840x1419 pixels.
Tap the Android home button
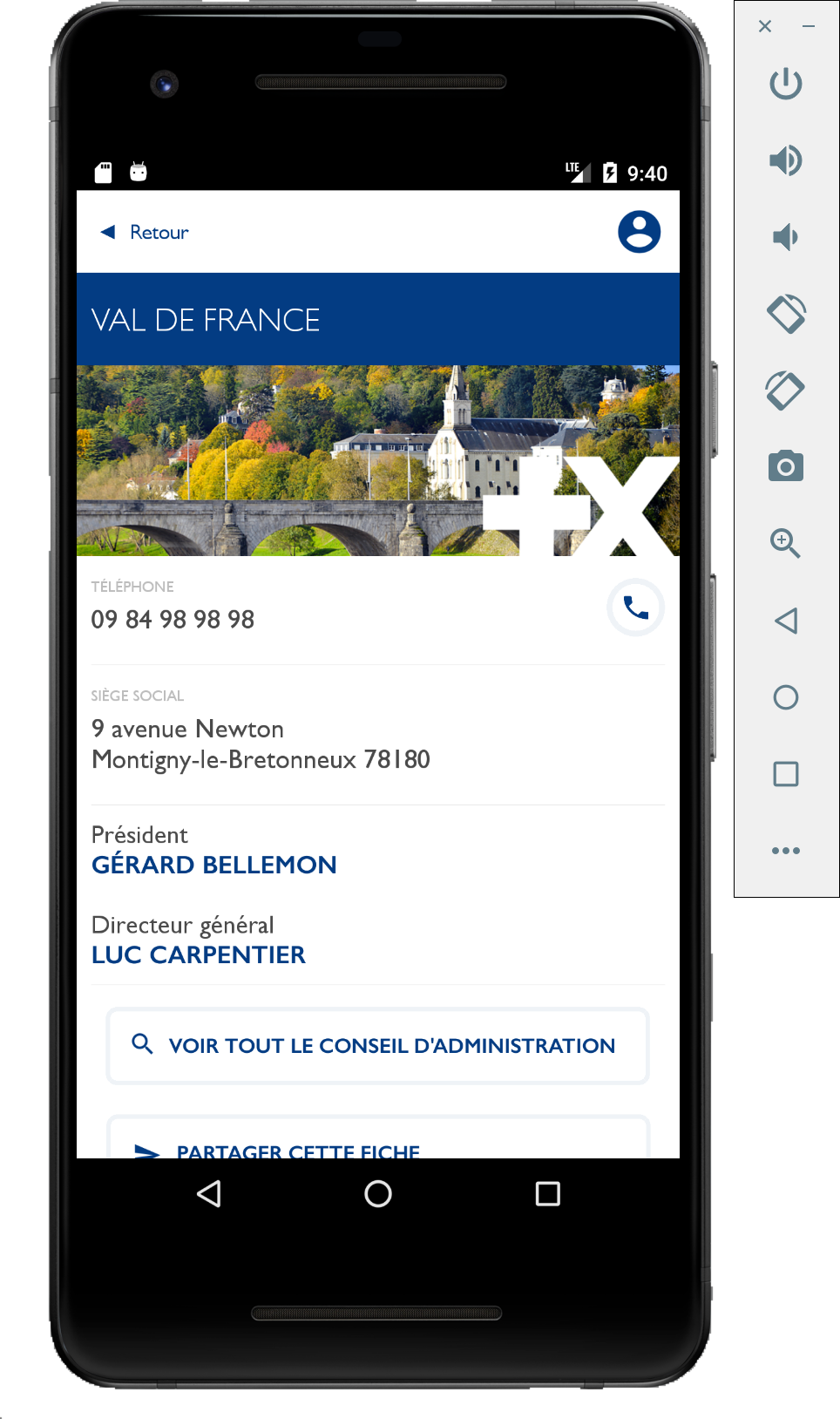377,1193
